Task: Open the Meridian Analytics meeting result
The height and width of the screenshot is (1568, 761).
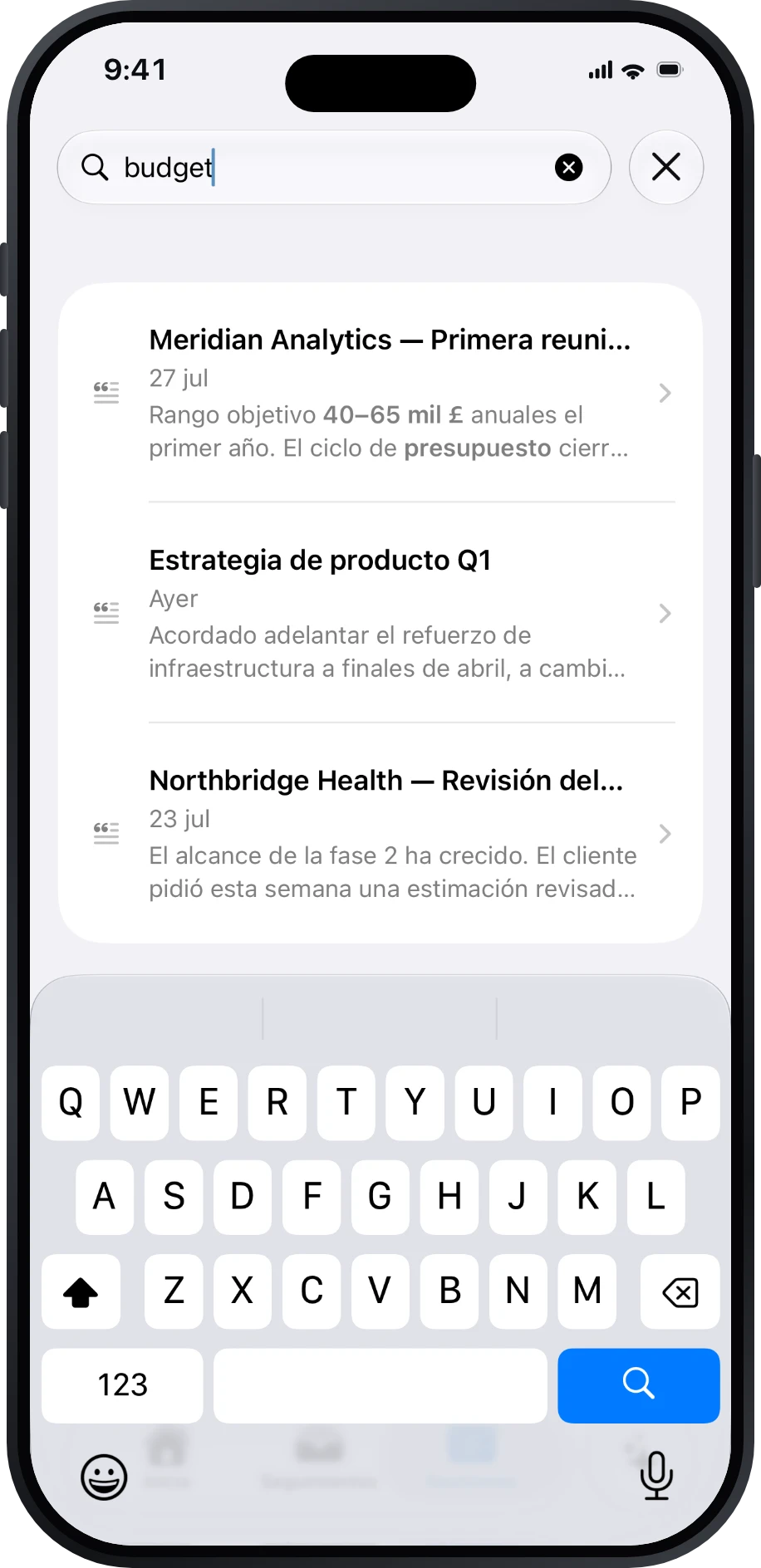Action: coord(380,393)
